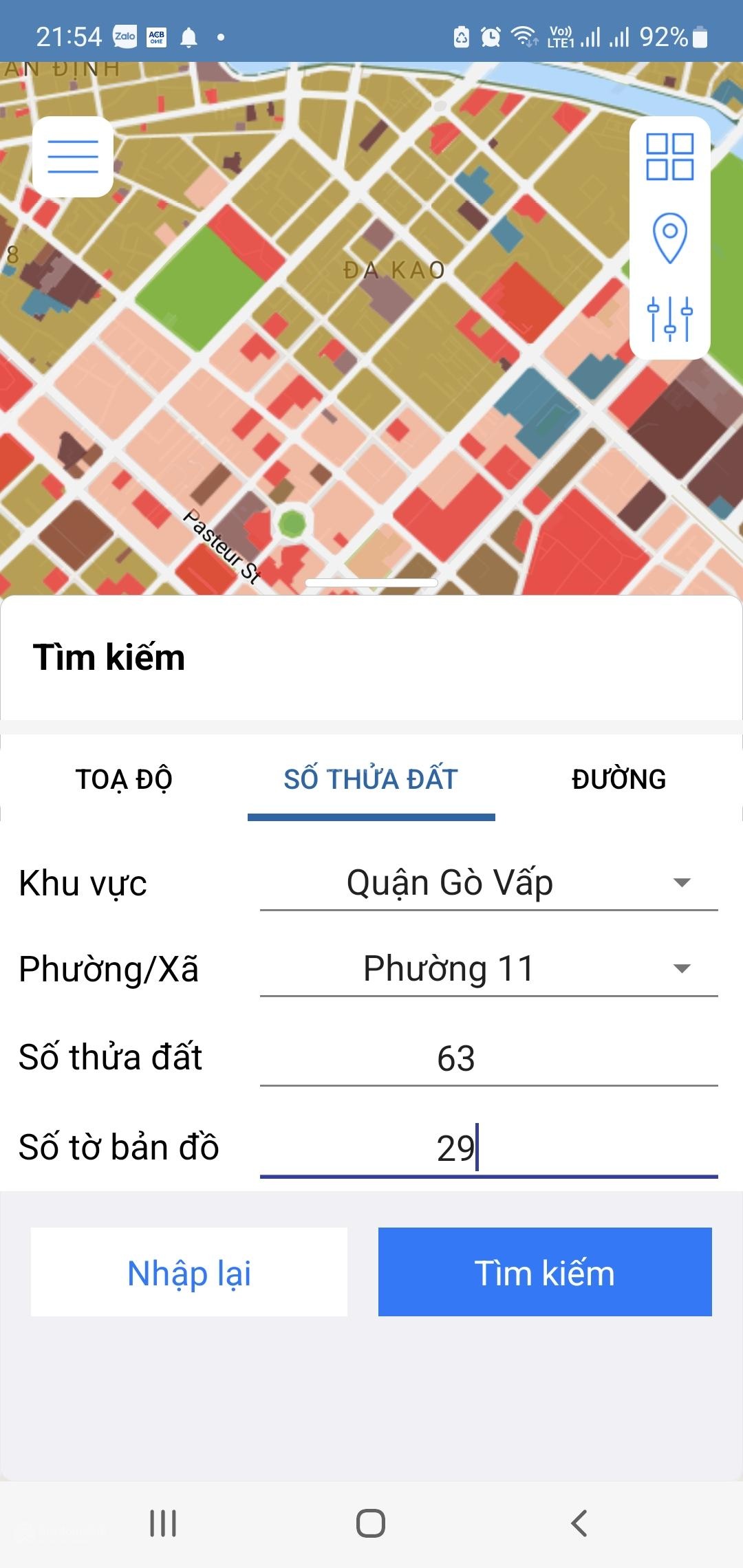
Task: Open the map layers grid icon
Action: (669, 157)
